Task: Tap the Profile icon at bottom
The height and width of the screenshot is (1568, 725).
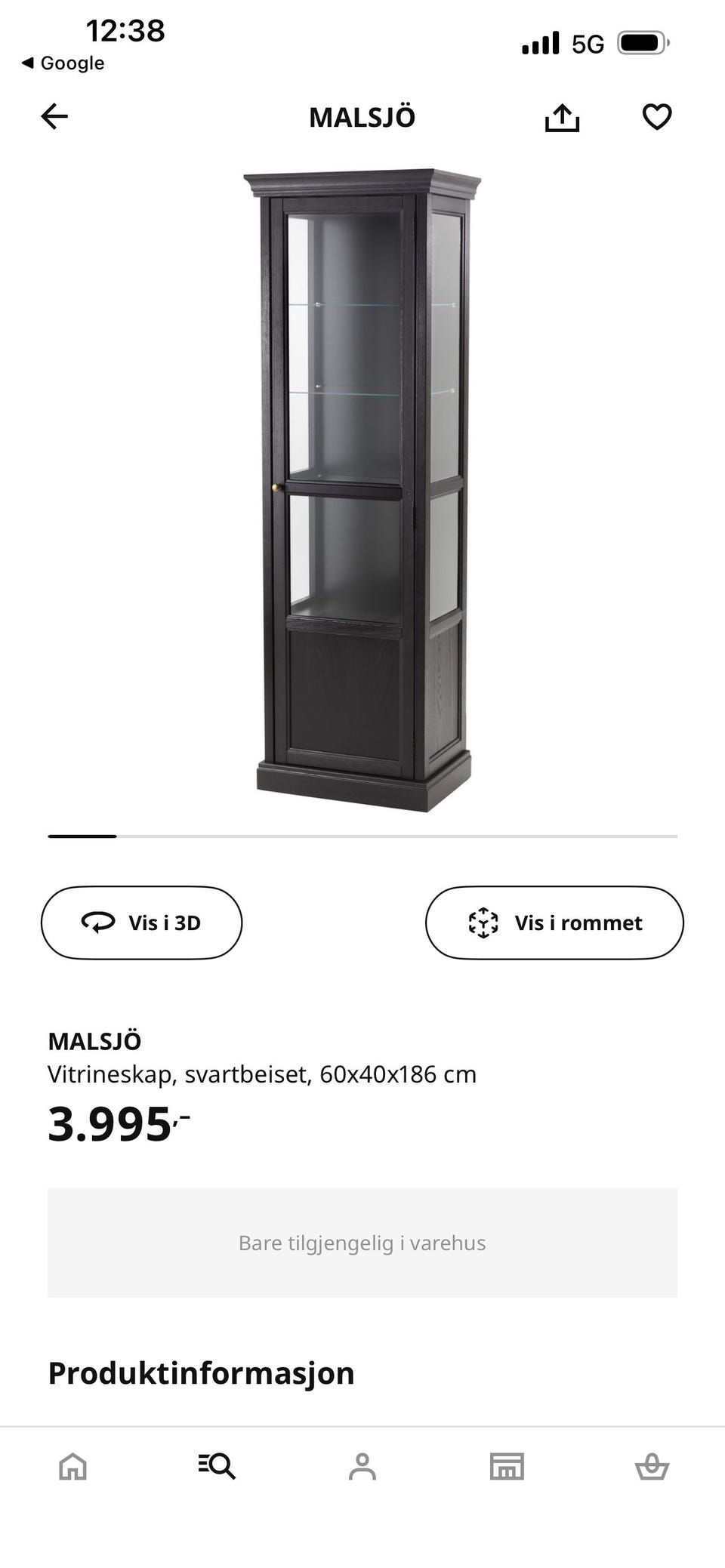Action: coord(362,1468)
